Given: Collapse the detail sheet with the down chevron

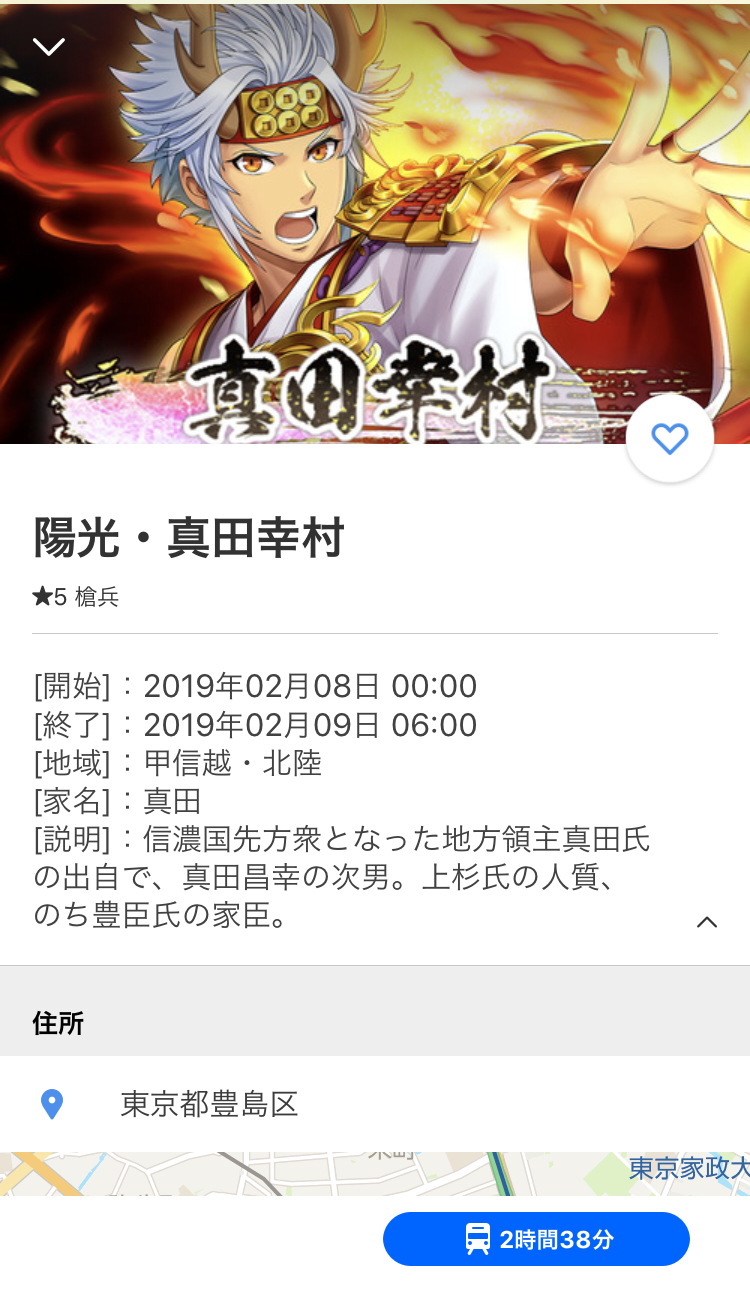Looking at the screenshot, I should pyautogui.click(x=48, y=46).
